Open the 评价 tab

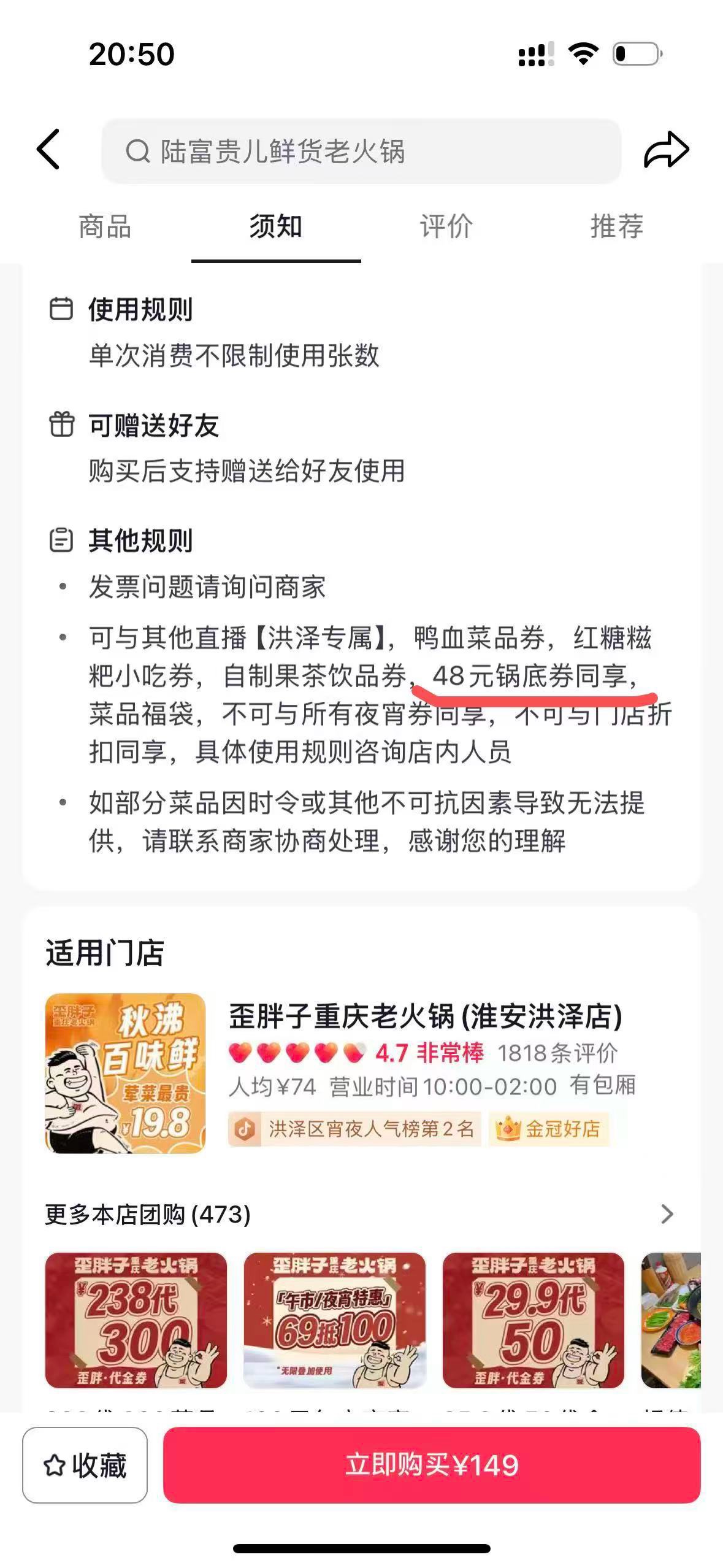point(446,226)
